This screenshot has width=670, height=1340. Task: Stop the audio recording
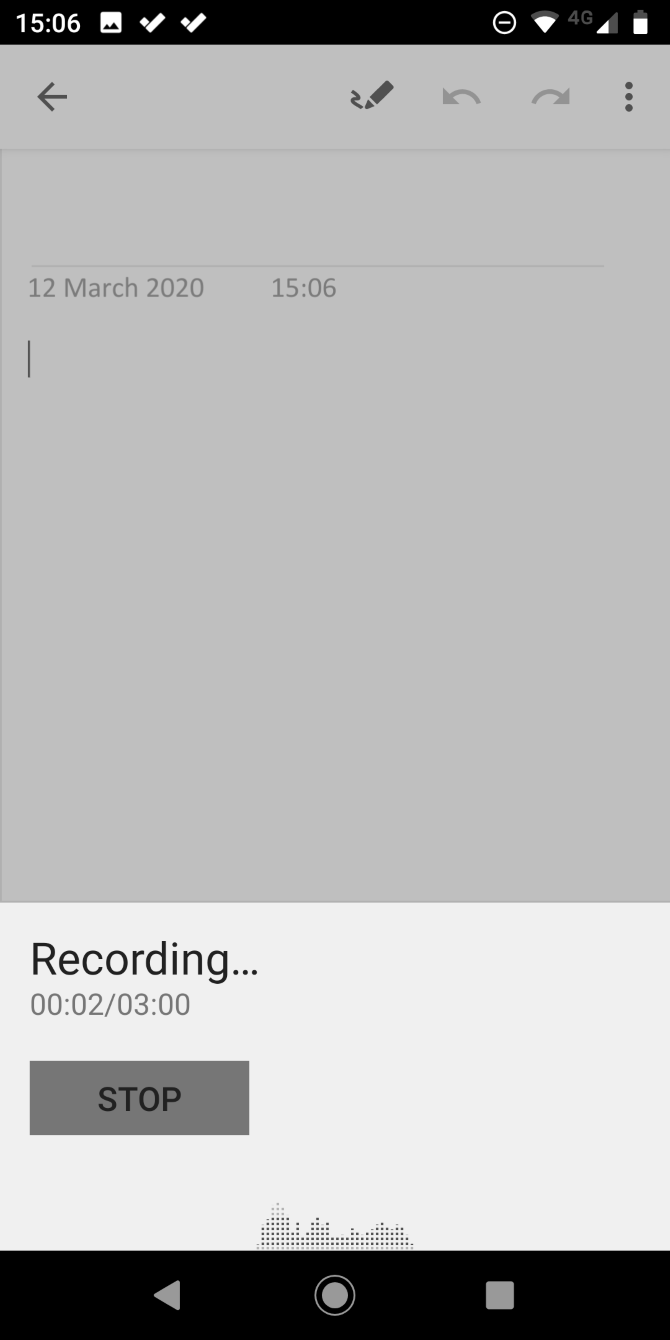[139, 1098]
